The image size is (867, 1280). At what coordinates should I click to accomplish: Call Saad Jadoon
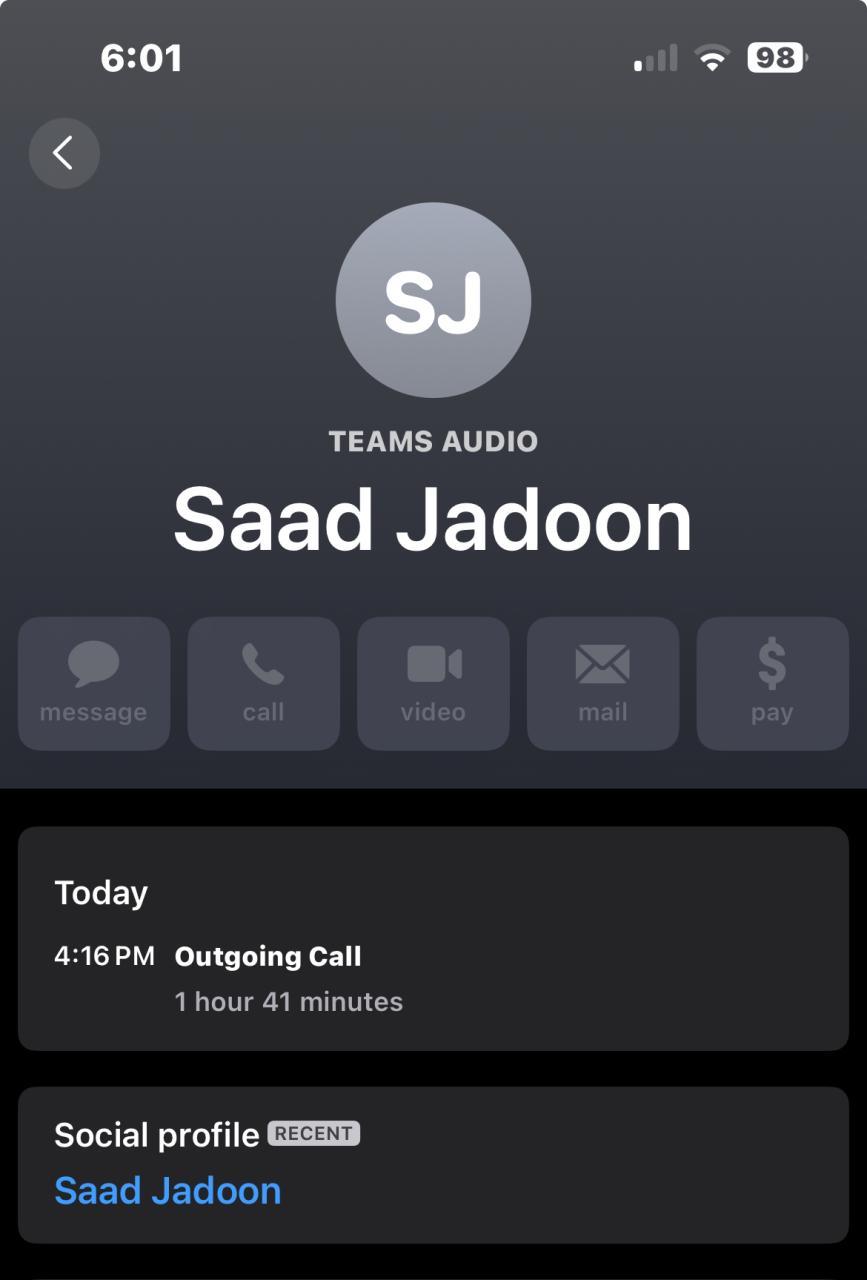tap(263, 683)
